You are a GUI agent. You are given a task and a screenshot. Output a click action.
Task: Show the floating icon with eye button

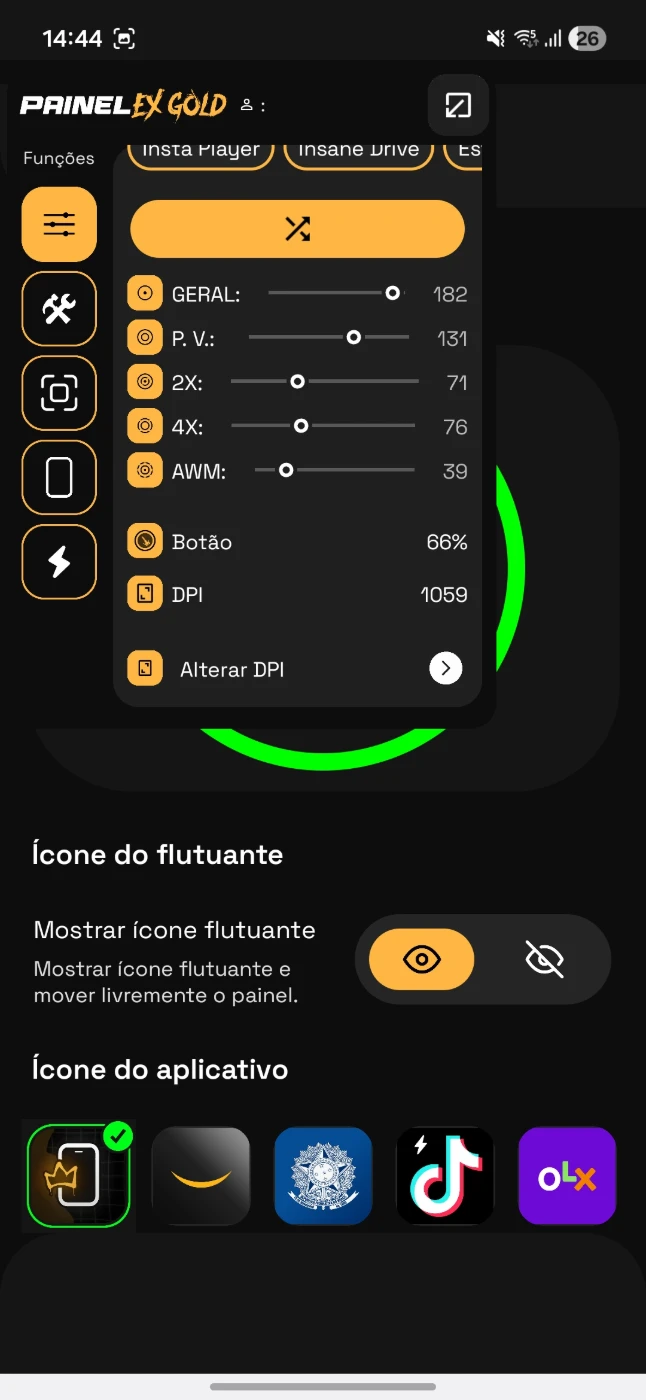point(422,960)
